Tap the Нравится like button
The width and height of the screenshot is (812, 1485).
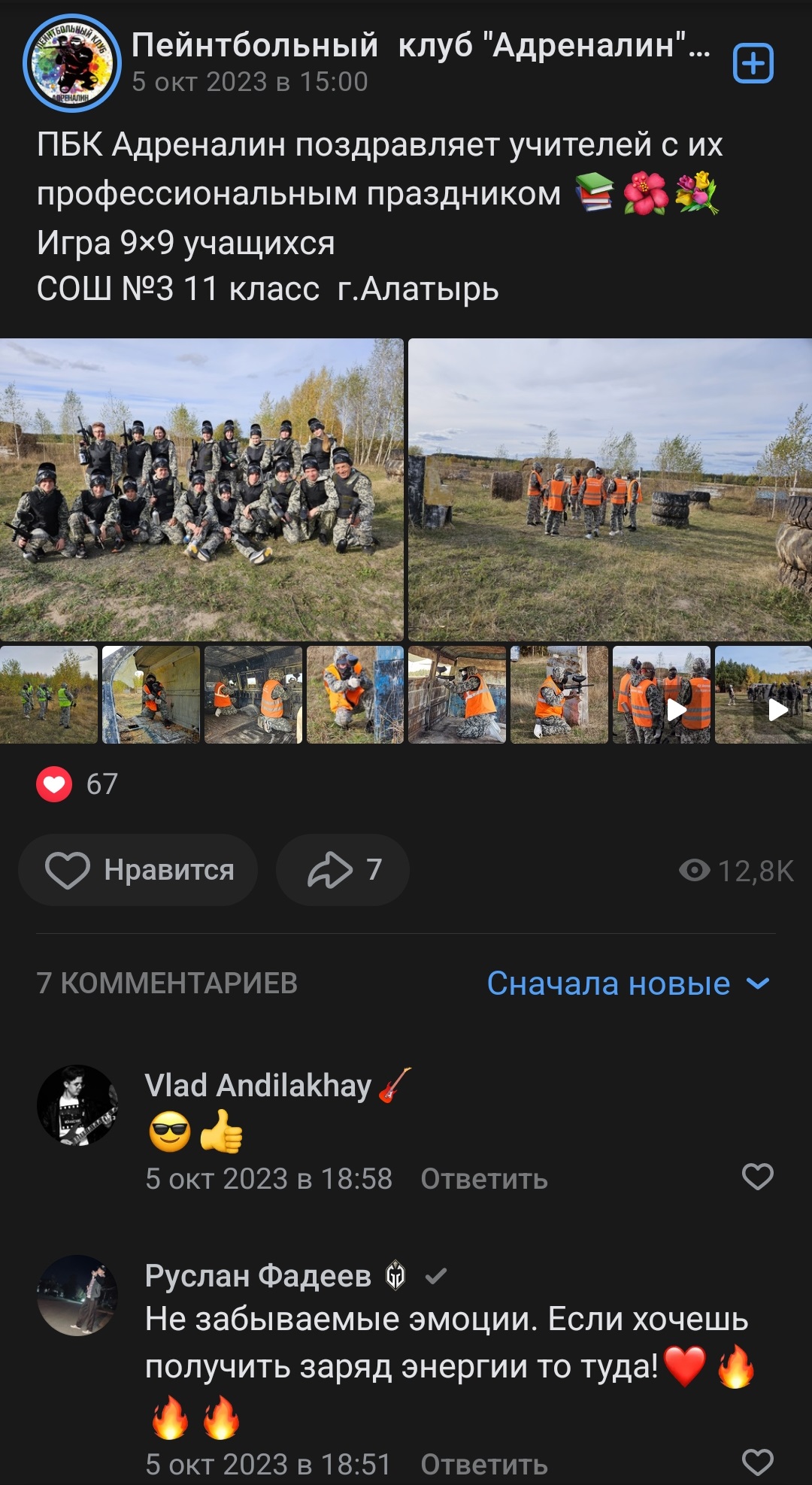[138, 870]
